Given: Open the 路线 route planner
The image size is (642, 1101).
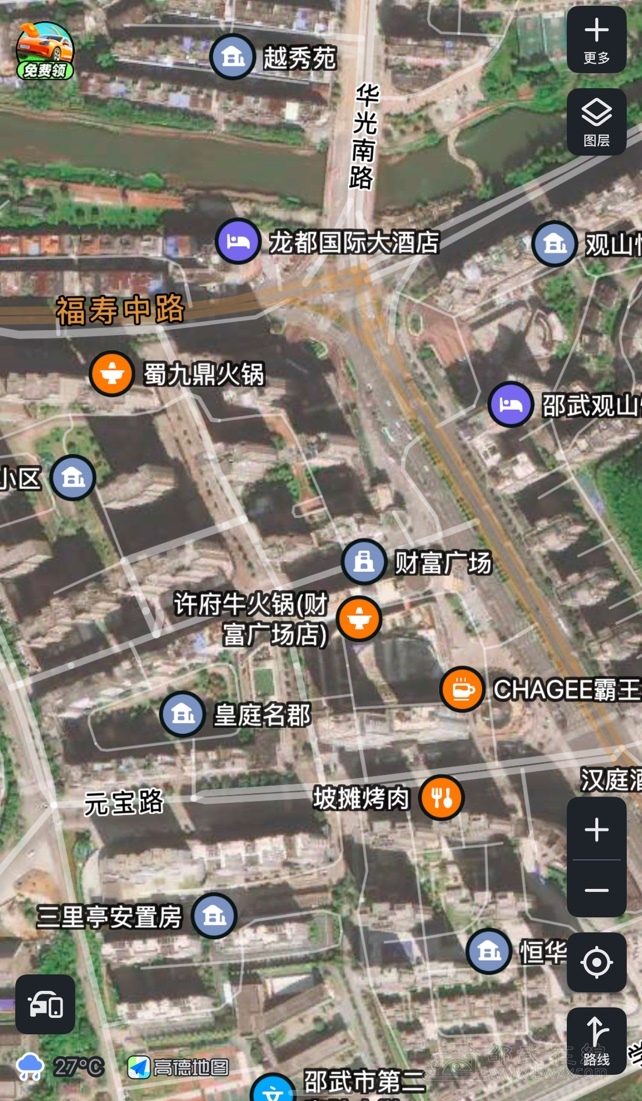Looking at the screenshot, I should pos(596,1040).
